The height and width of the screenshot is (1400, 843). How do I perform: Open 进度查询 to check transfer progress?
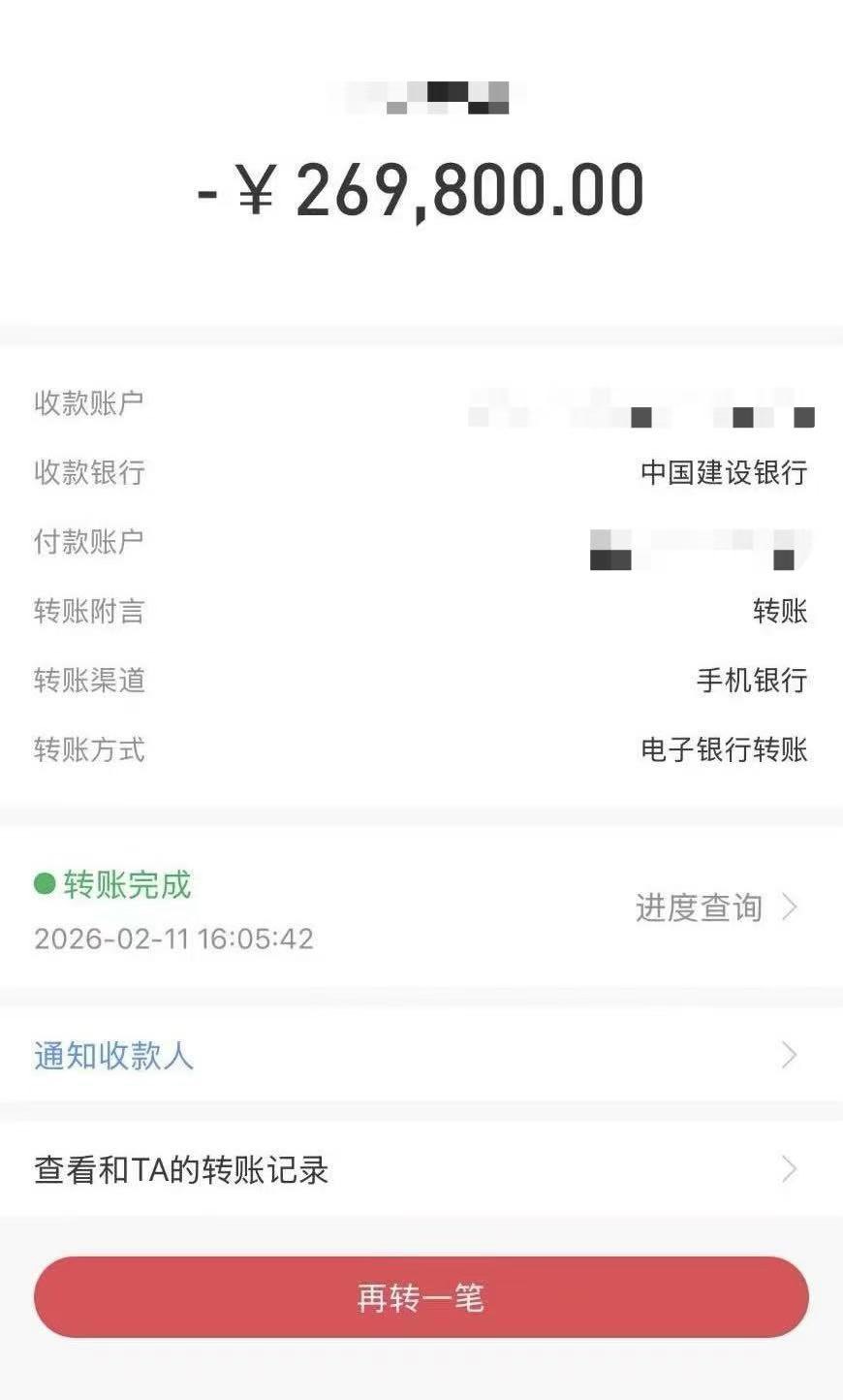point(698,907)
